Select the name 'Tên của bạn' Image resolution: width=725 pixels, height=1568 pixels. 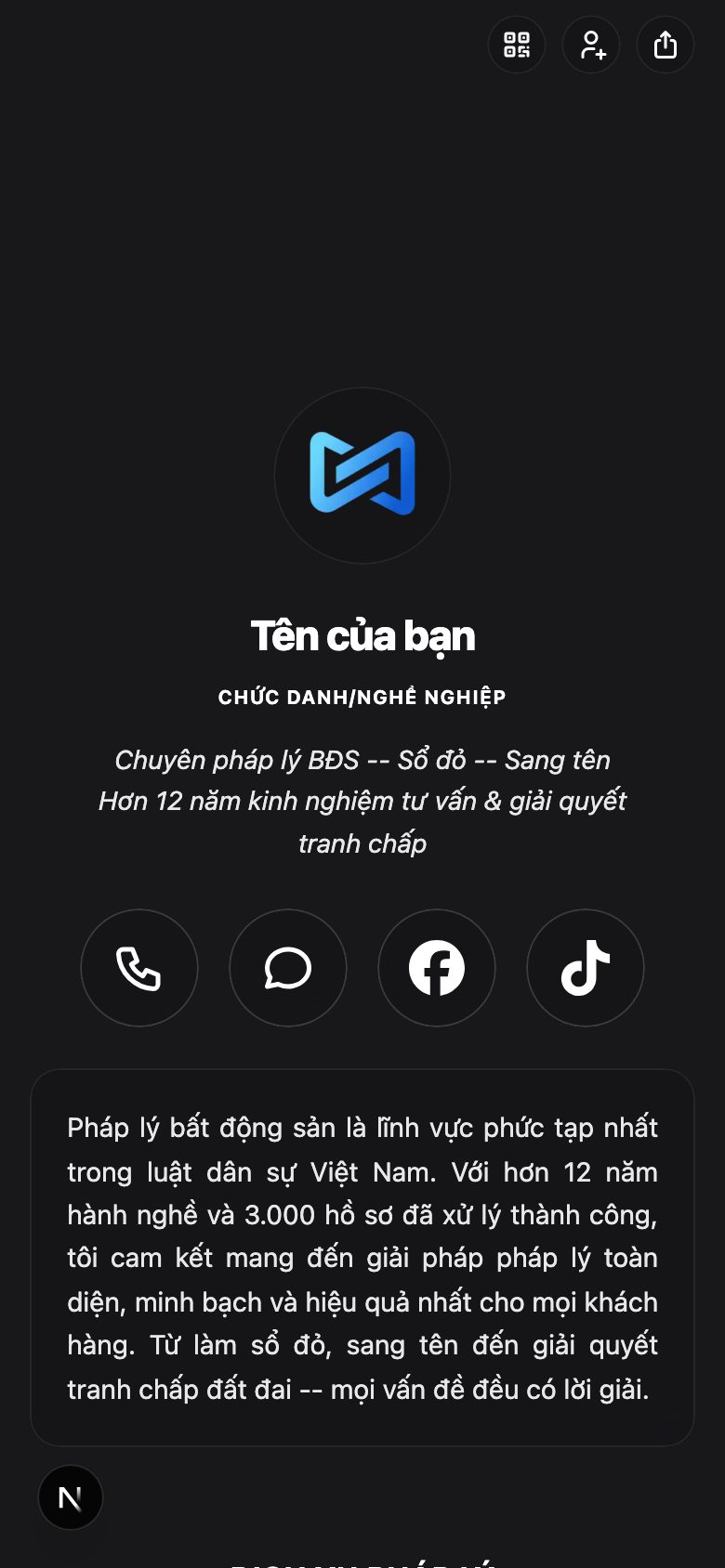coord(362,635)
